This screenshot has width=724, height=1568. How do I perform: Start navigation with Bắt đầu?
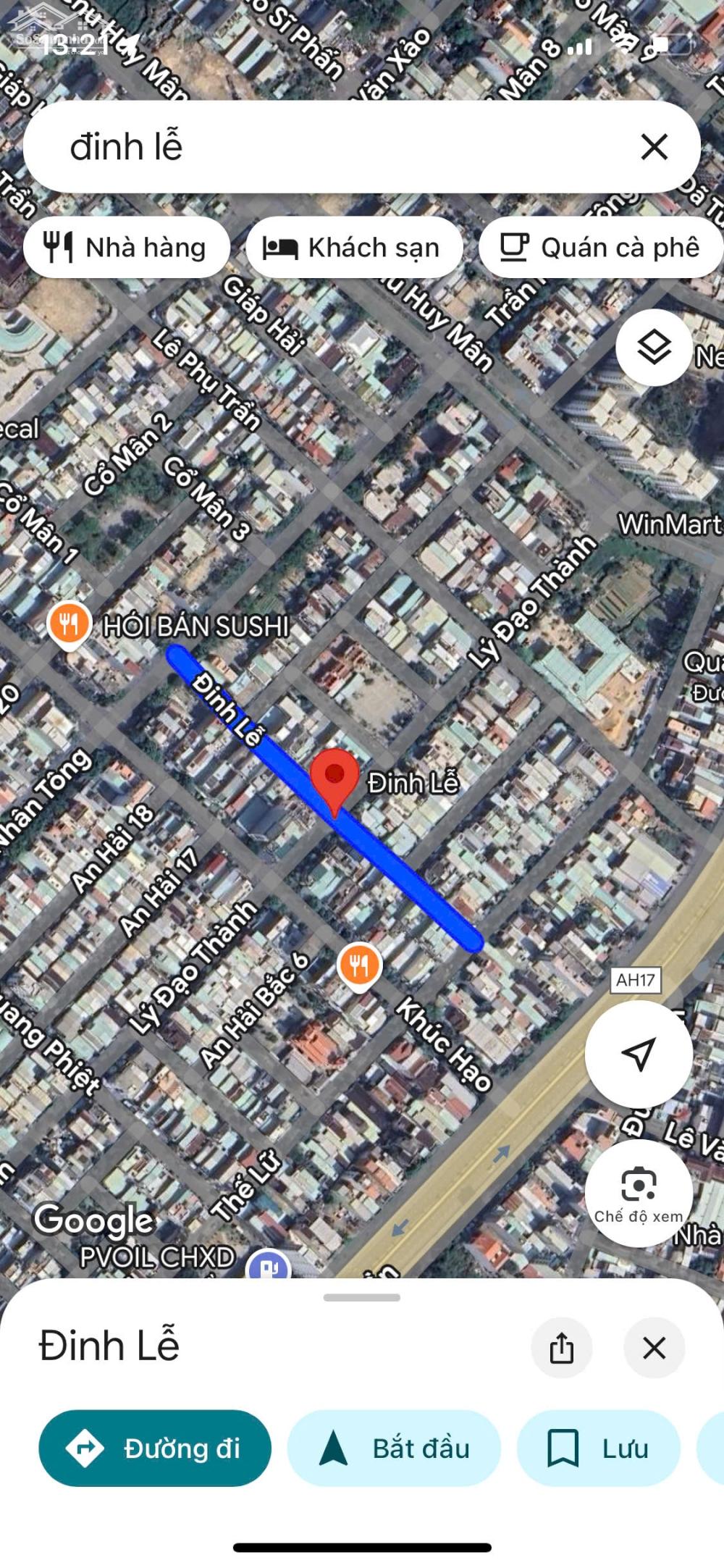point(394,1448)
